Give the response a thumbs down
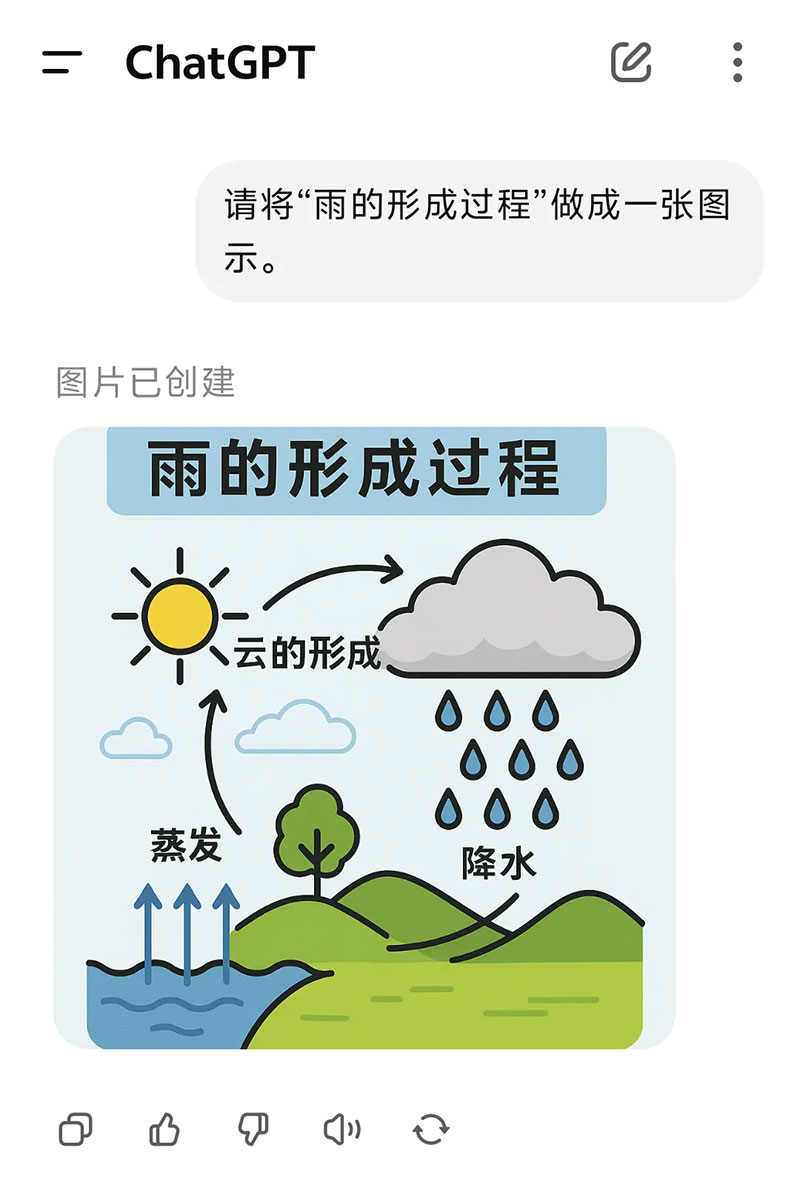 (x=252, y=1131)
